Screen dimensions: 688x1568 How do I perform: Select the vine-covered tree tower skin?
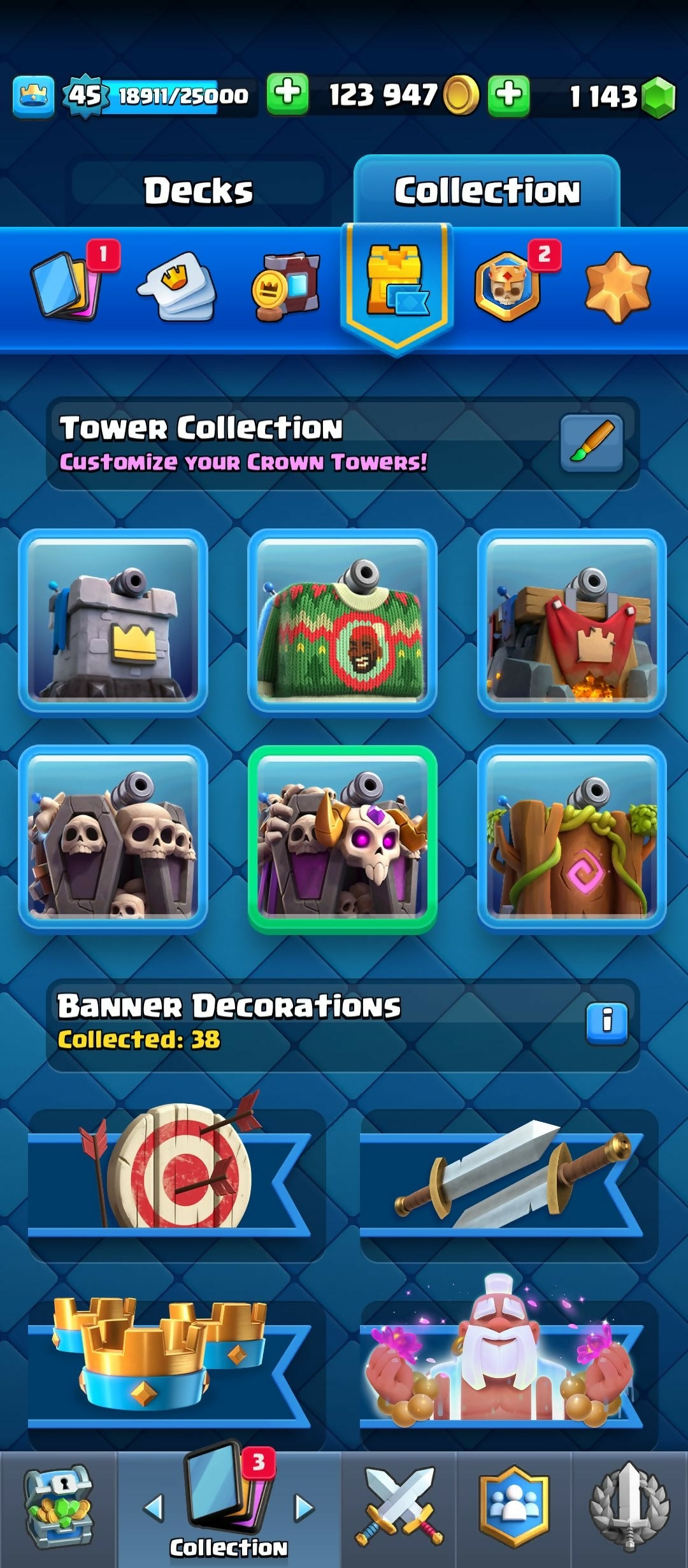(571, 839)
